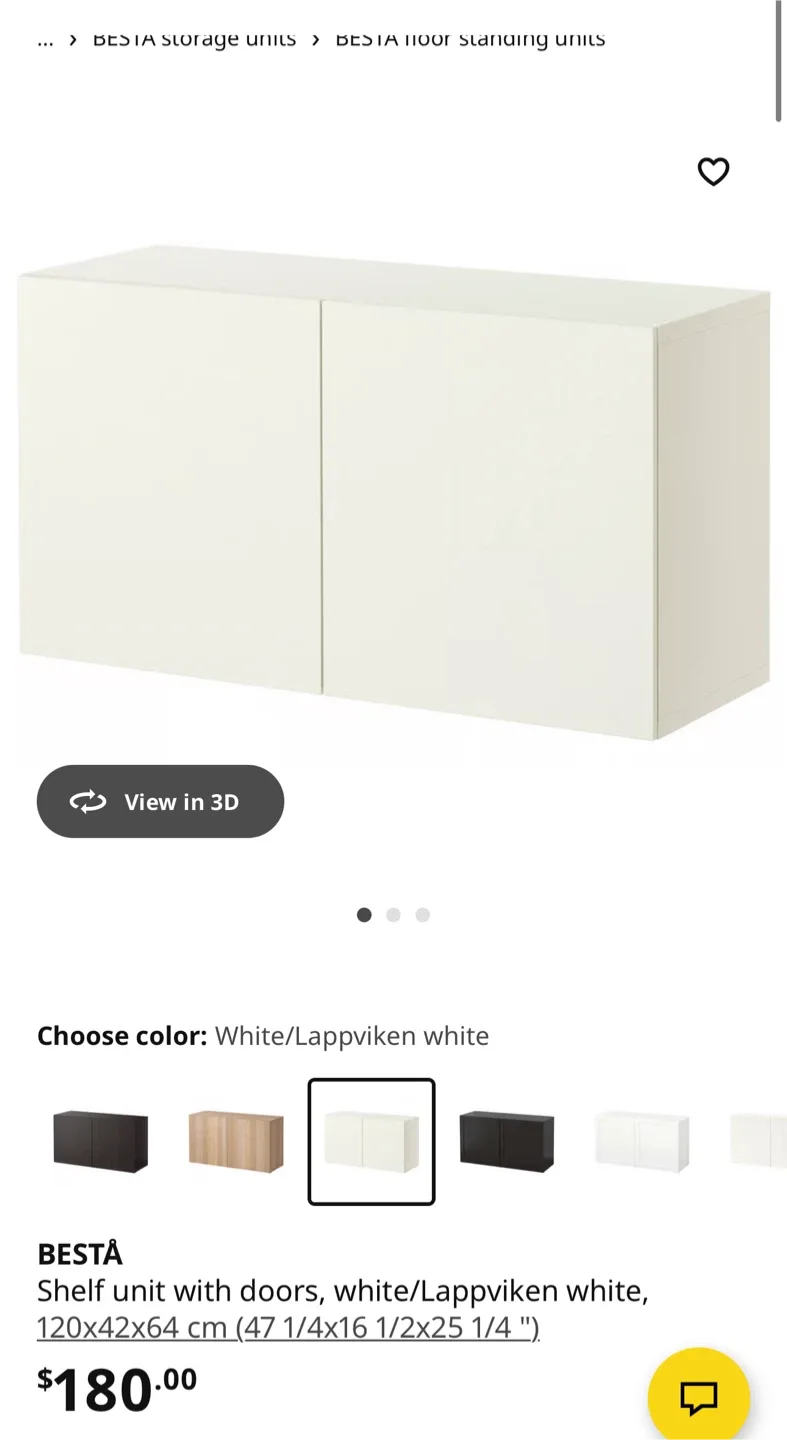Expand the collapsed breadcrumb ellipsis

[45, 38]
